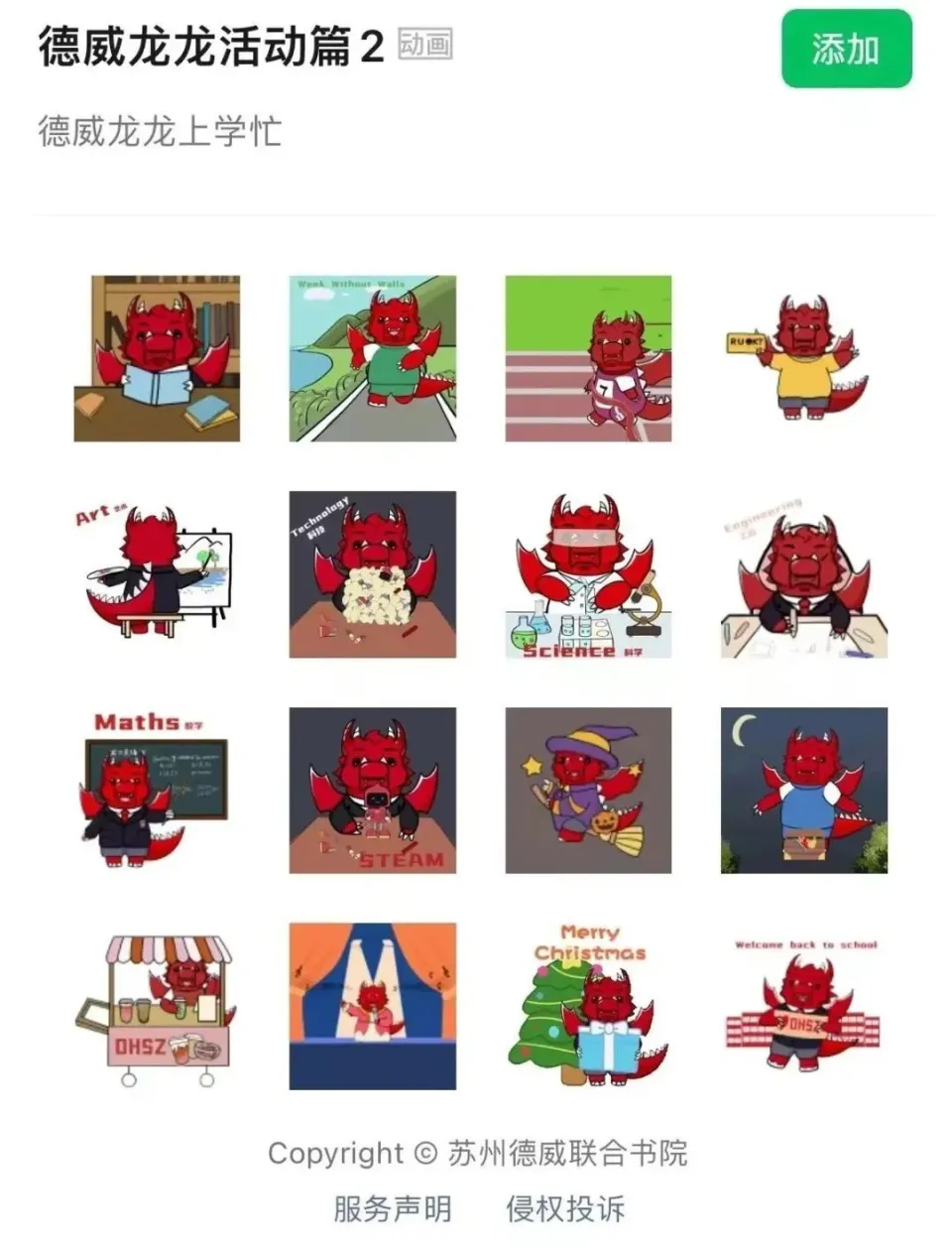Open the Welcome back to school sticker
952x1248 pixels.
coord(803,1007)
